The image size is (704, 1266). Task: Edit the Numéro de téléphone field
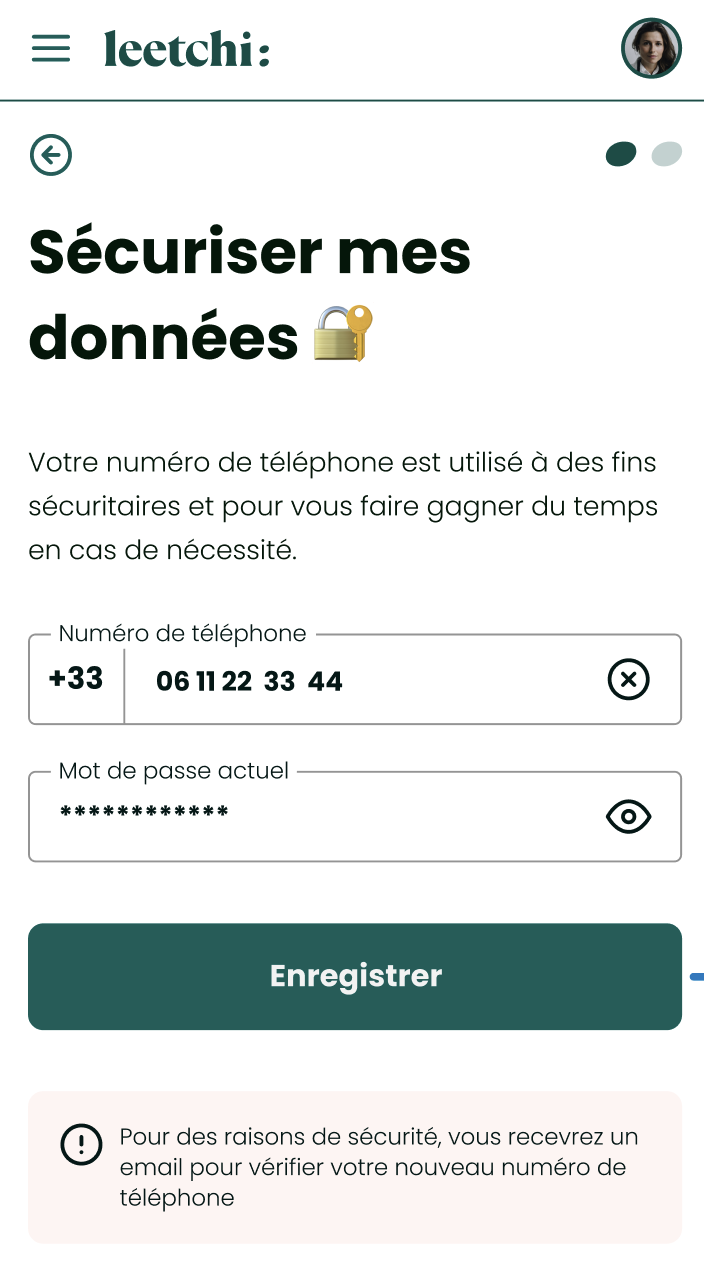coord(360,681)
